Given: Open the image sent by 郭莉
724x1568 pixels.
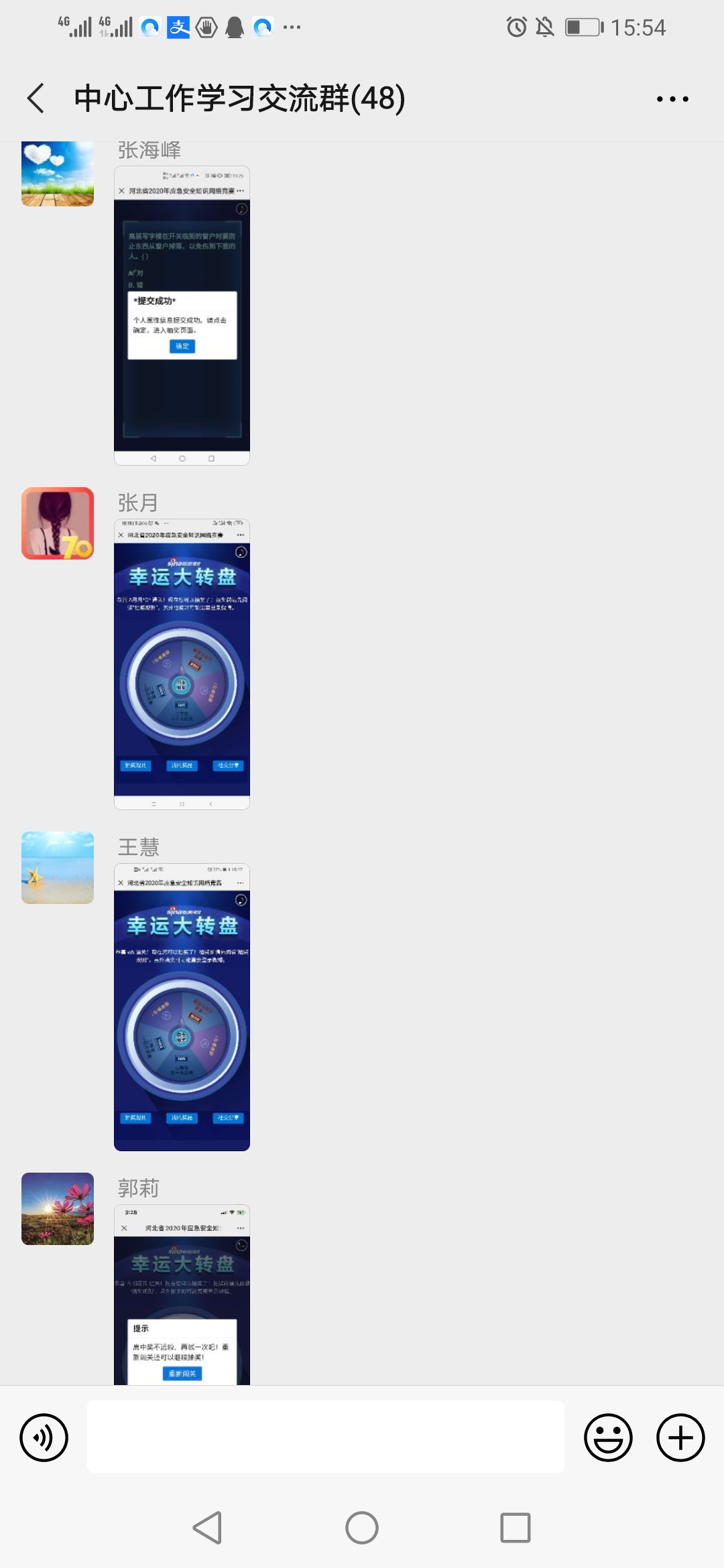Looking at the screenshot, I should pos(182,1295).
